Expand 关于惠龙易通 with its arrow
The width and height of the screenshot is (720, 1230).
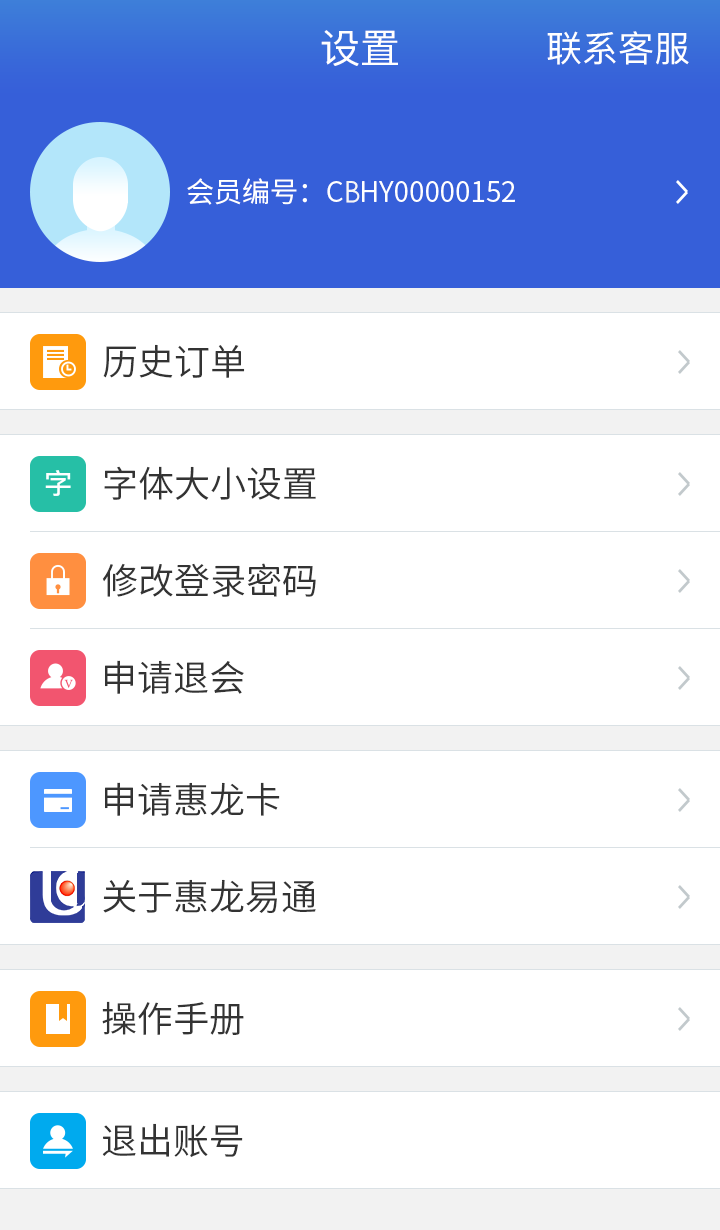[683, 897]
